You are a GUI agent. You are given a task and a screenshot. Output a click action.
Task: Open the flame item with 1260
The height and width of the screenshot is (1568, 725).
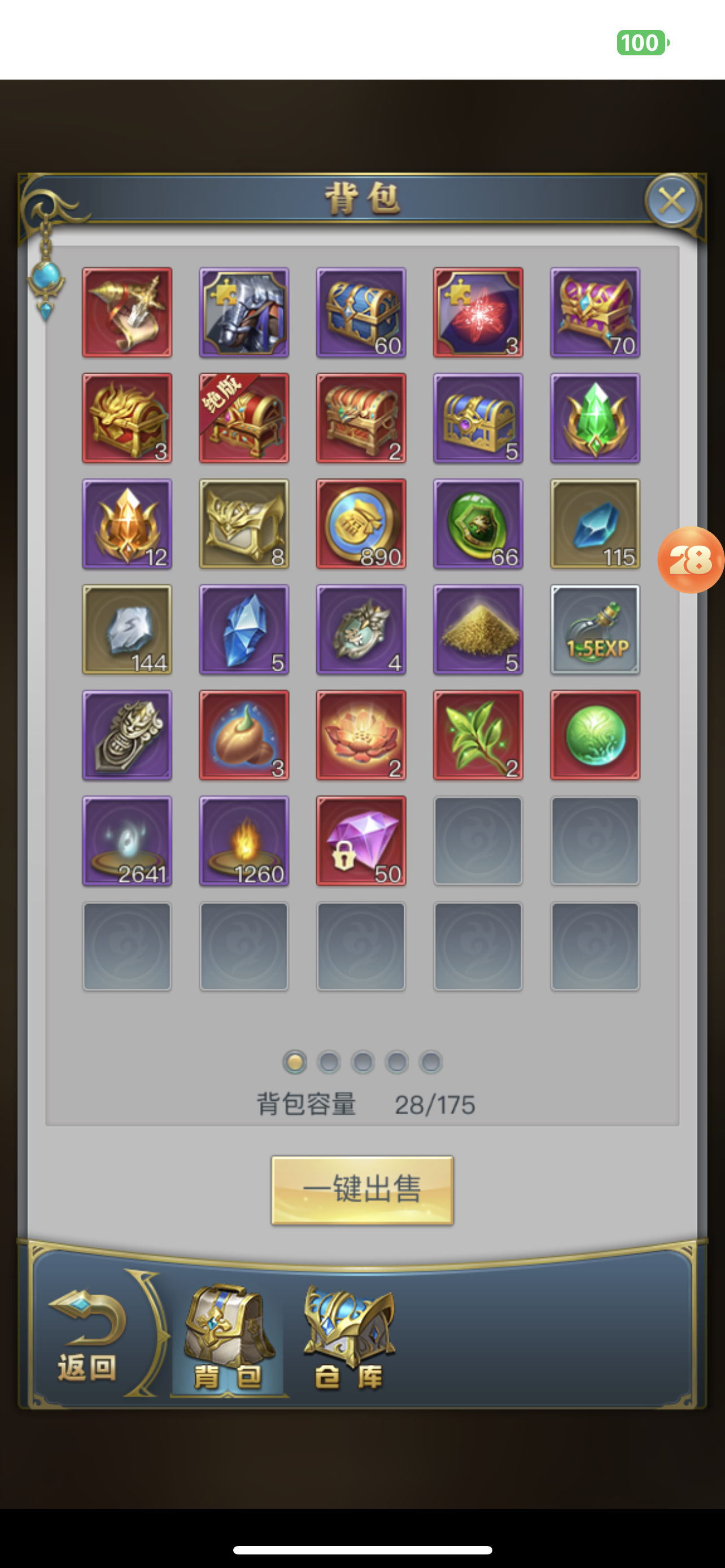pos(244,840)
